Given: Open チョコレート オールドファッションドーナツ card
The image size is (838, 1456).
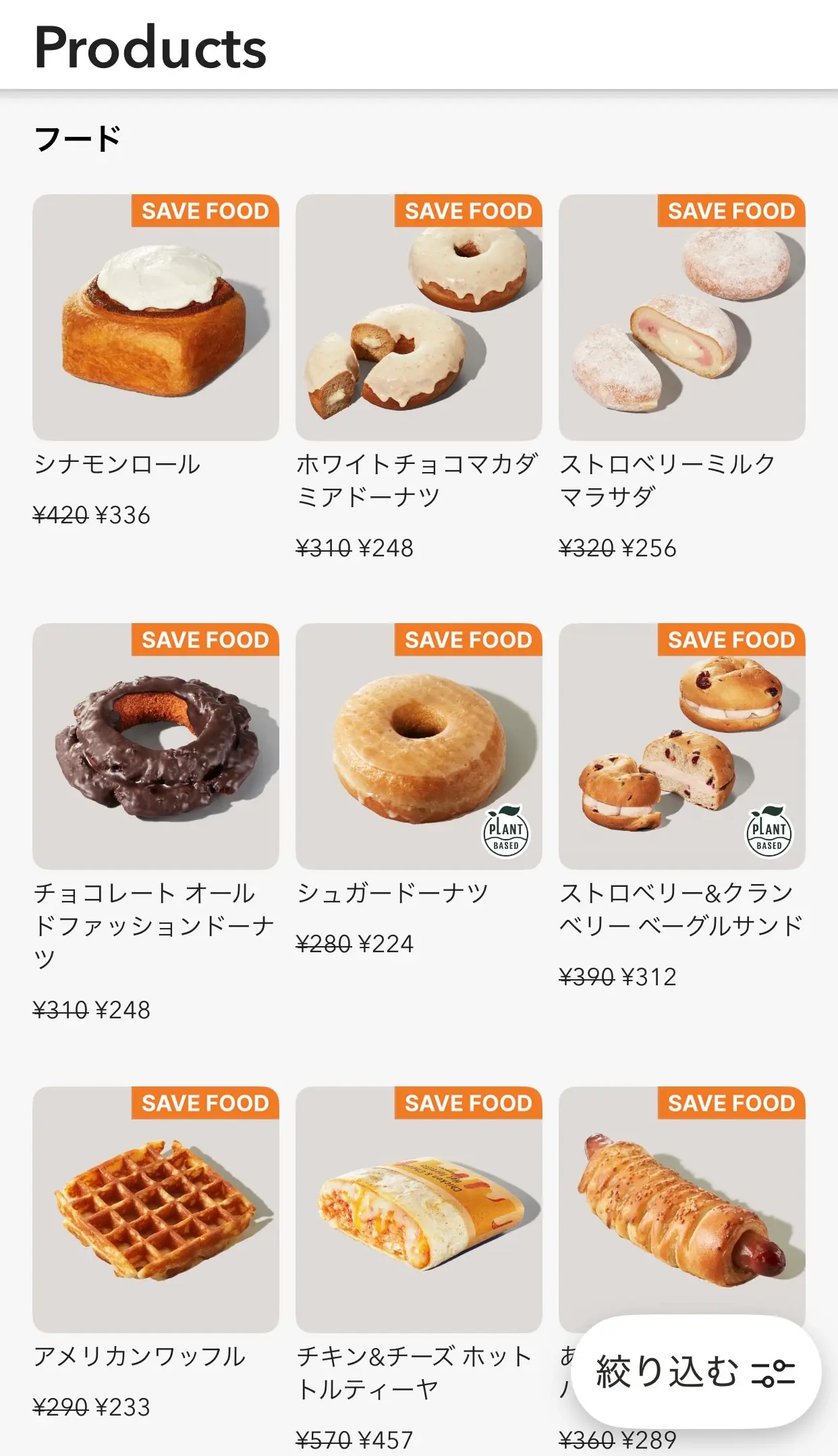Looking at the screenshot, I should [155, 746].
